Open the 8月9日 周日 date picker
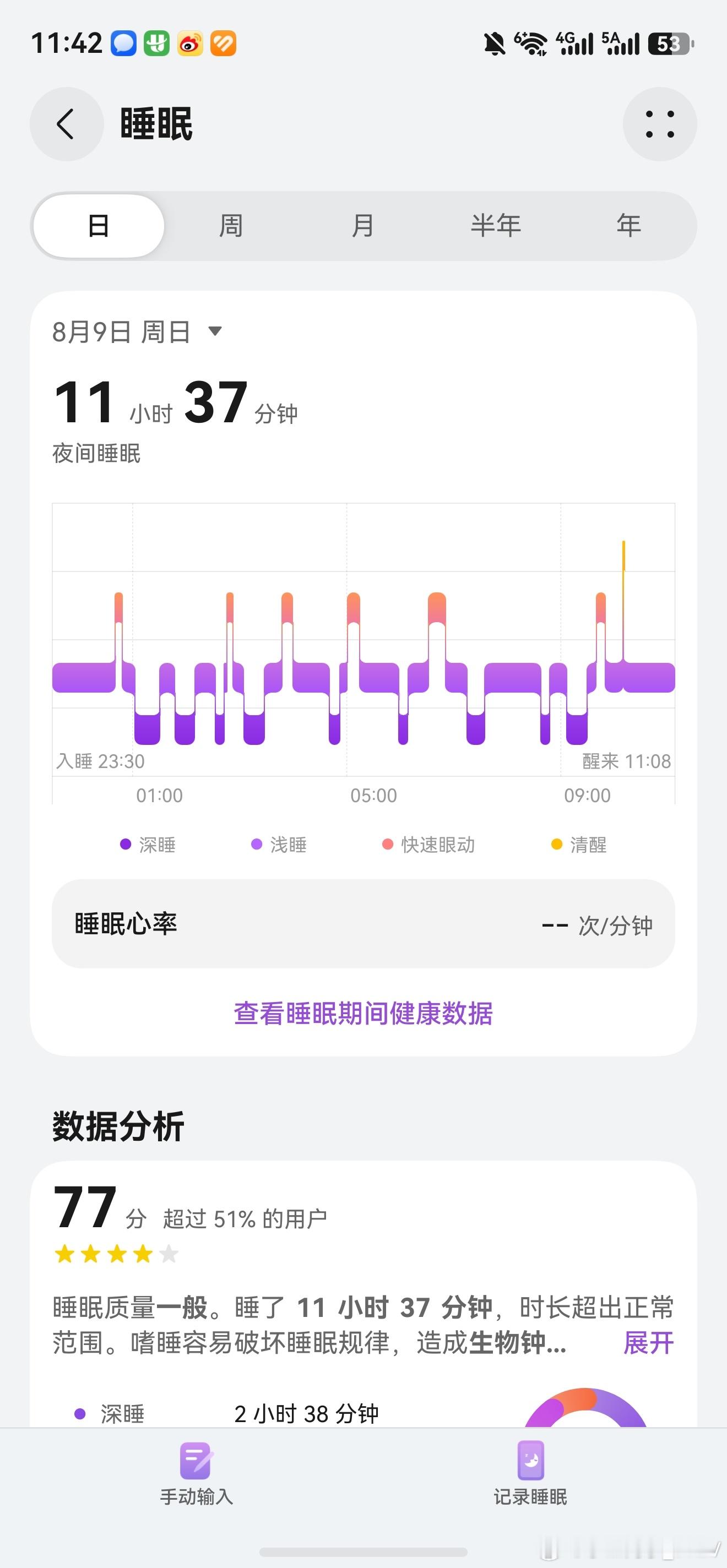This screenshot has width=727, height=1568. [137, 332]
